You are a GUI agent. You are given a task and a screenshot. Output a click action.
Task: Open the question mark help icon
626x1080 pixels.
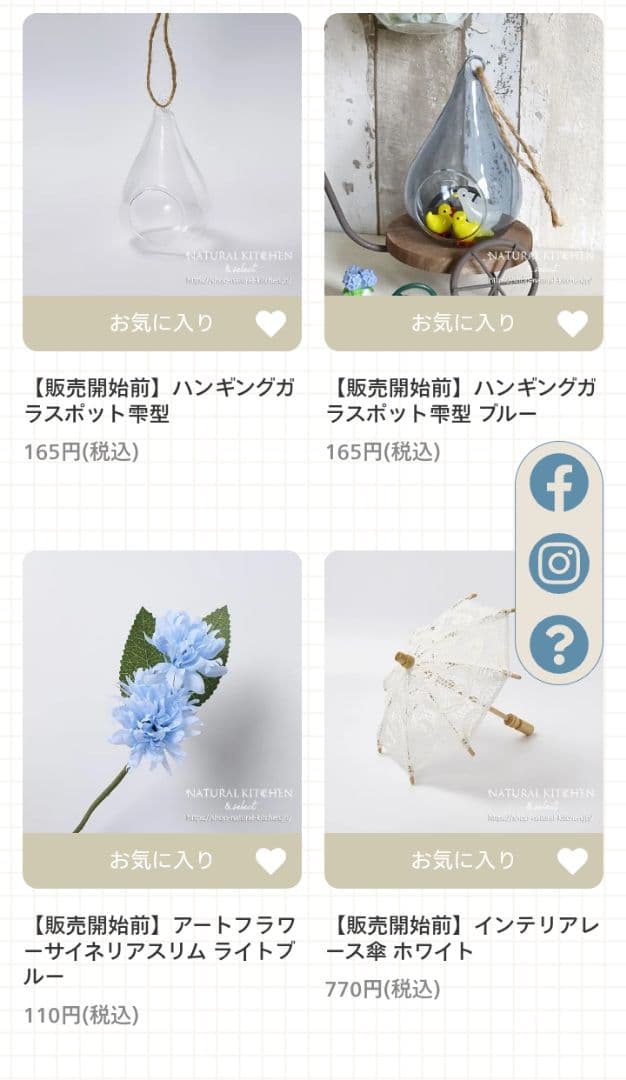[x=559, y=645]
